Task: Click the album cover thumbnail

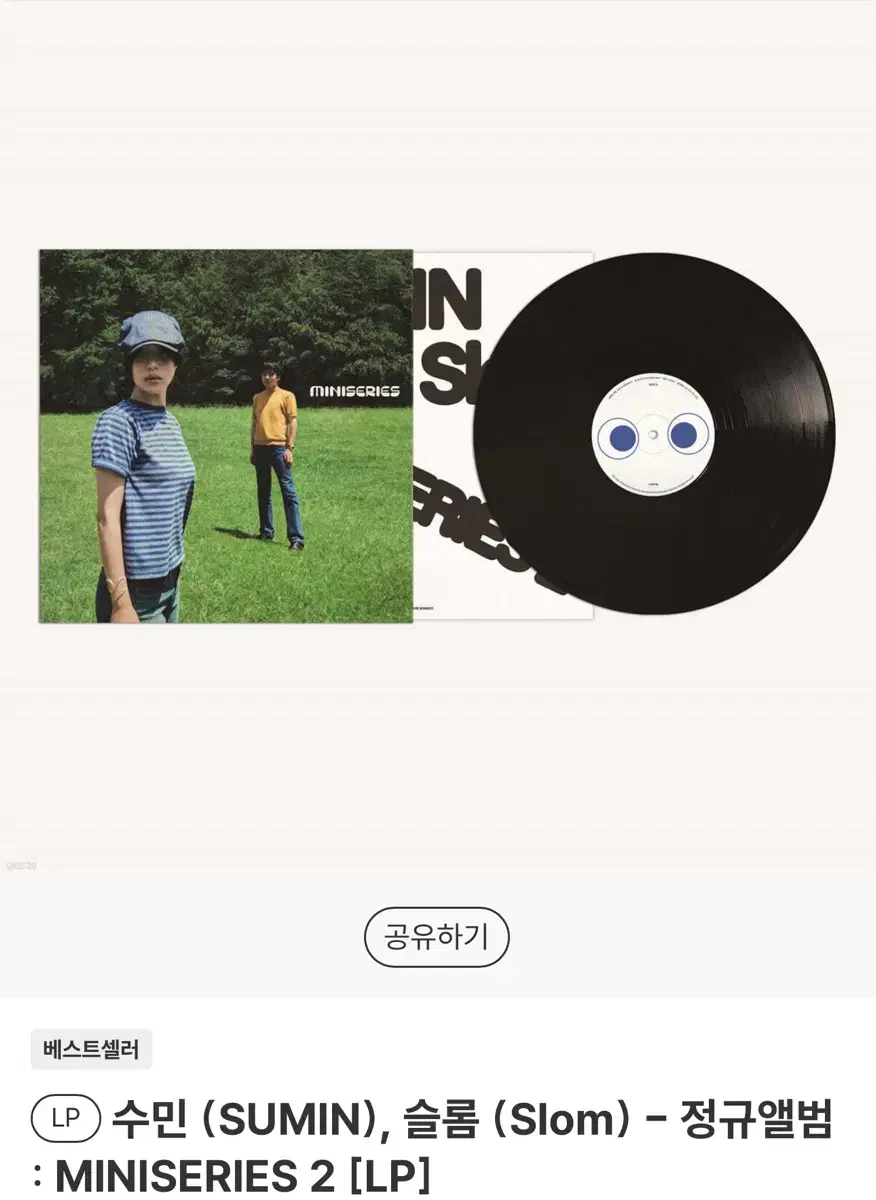Action: click(x=225, y=435)
